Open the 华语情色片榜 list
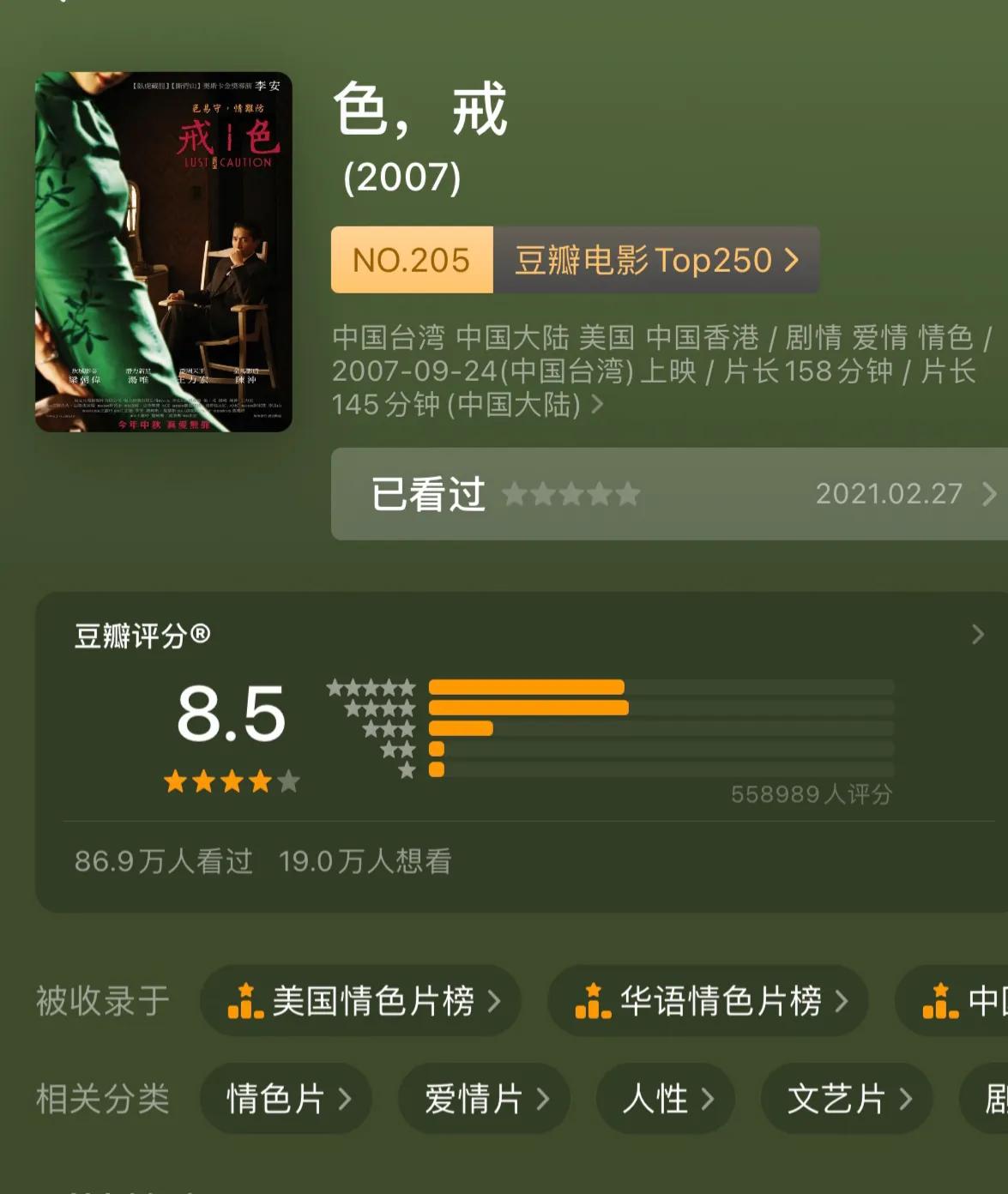1008x1194 pixels. click(709, 1001)
